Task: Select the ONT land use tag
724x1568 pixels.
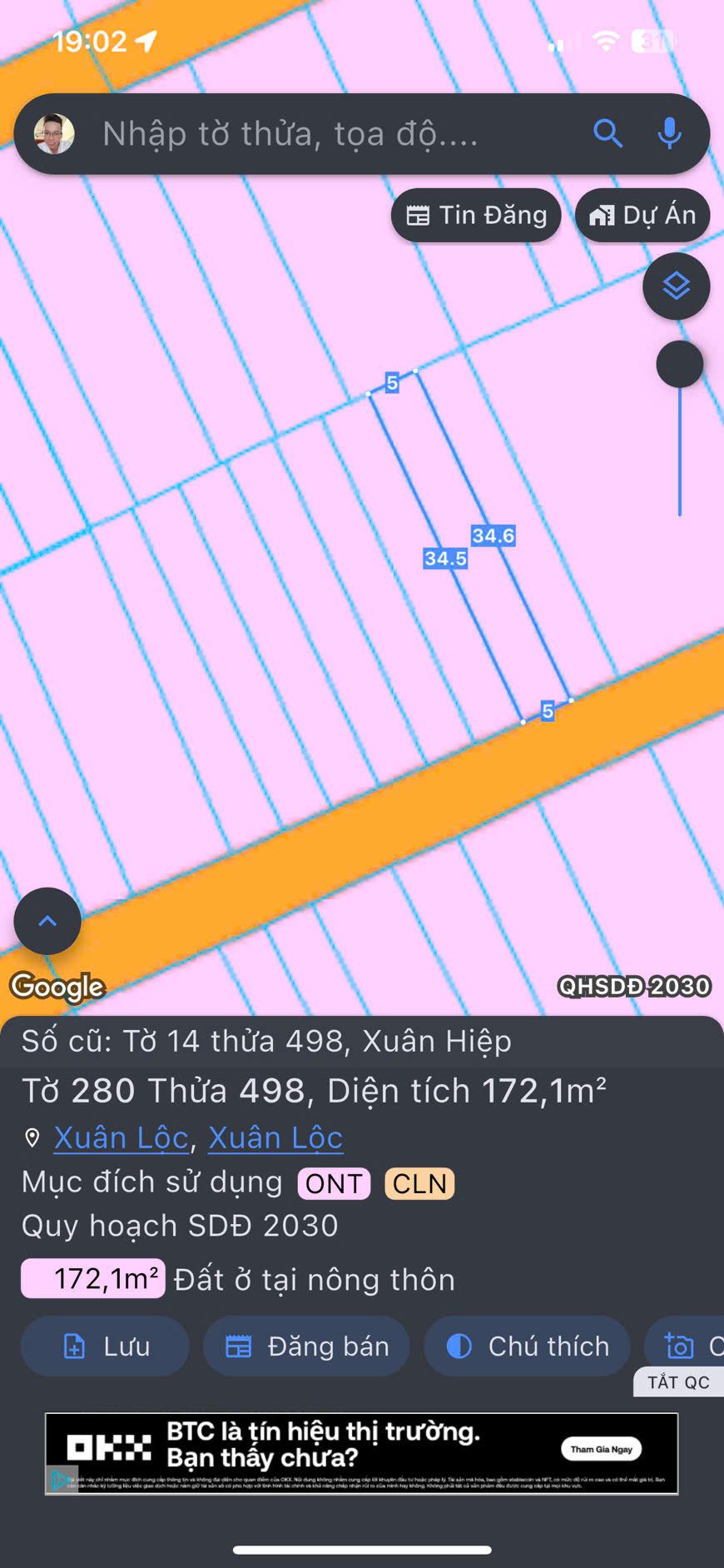Action: [x=334, y=1183]
